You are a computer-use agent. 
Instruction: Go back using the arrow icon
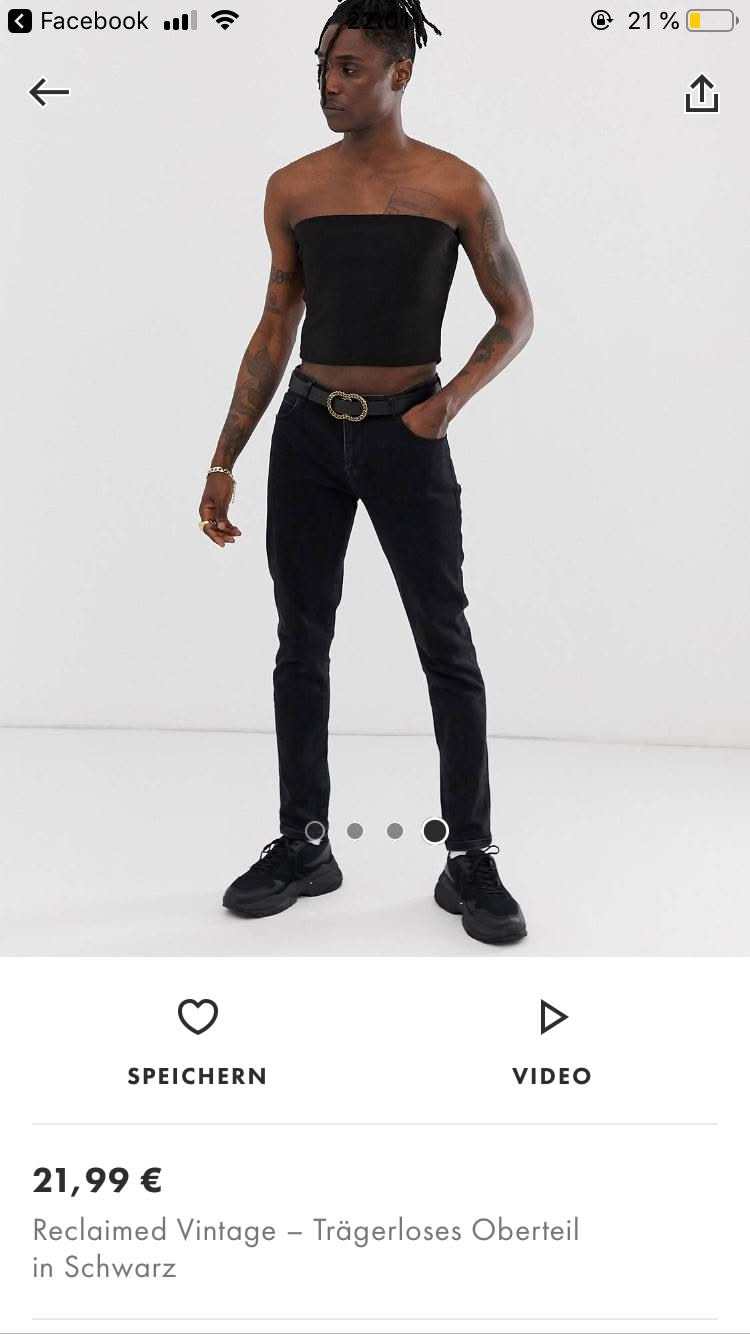tap(49, 93)
